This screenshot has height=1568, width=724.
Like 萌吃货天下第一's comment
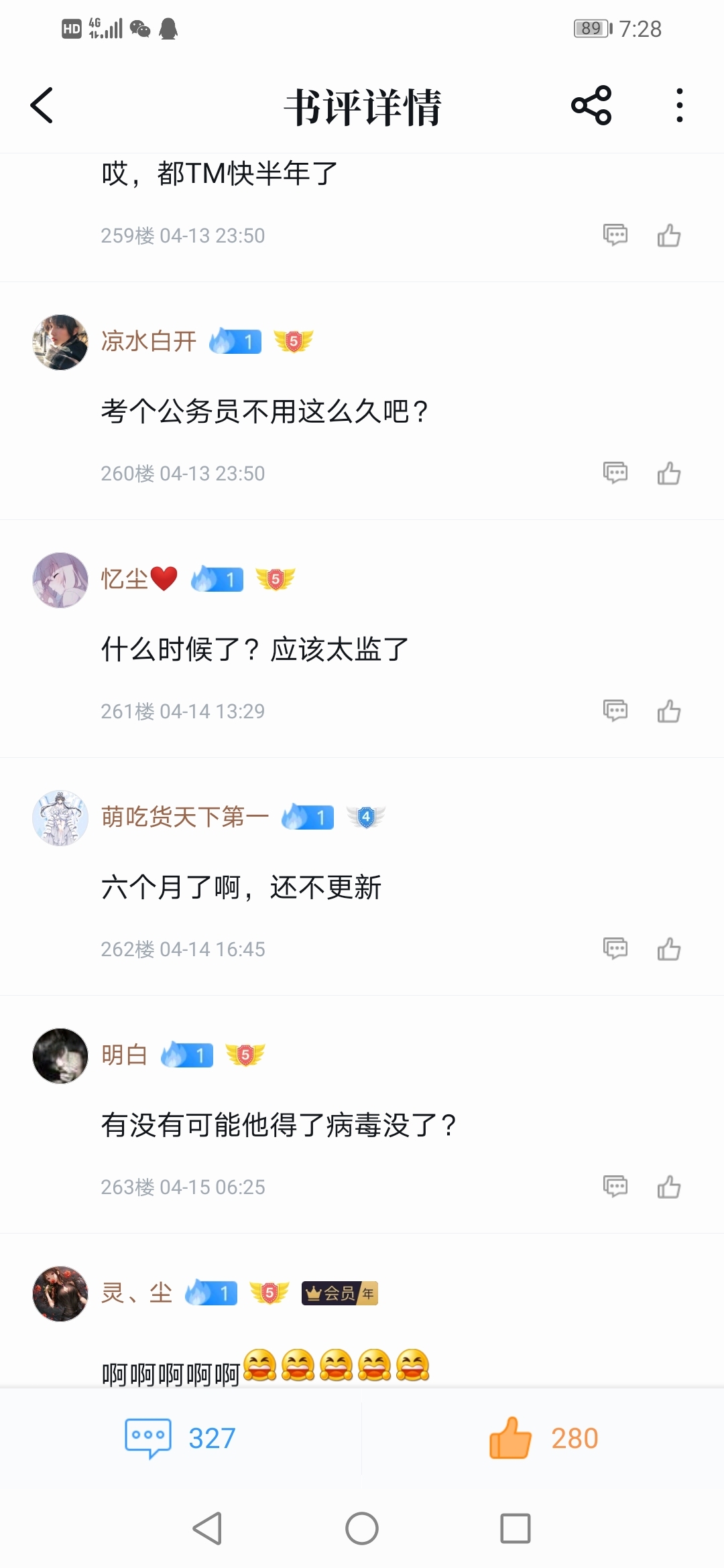pos(669,950)
